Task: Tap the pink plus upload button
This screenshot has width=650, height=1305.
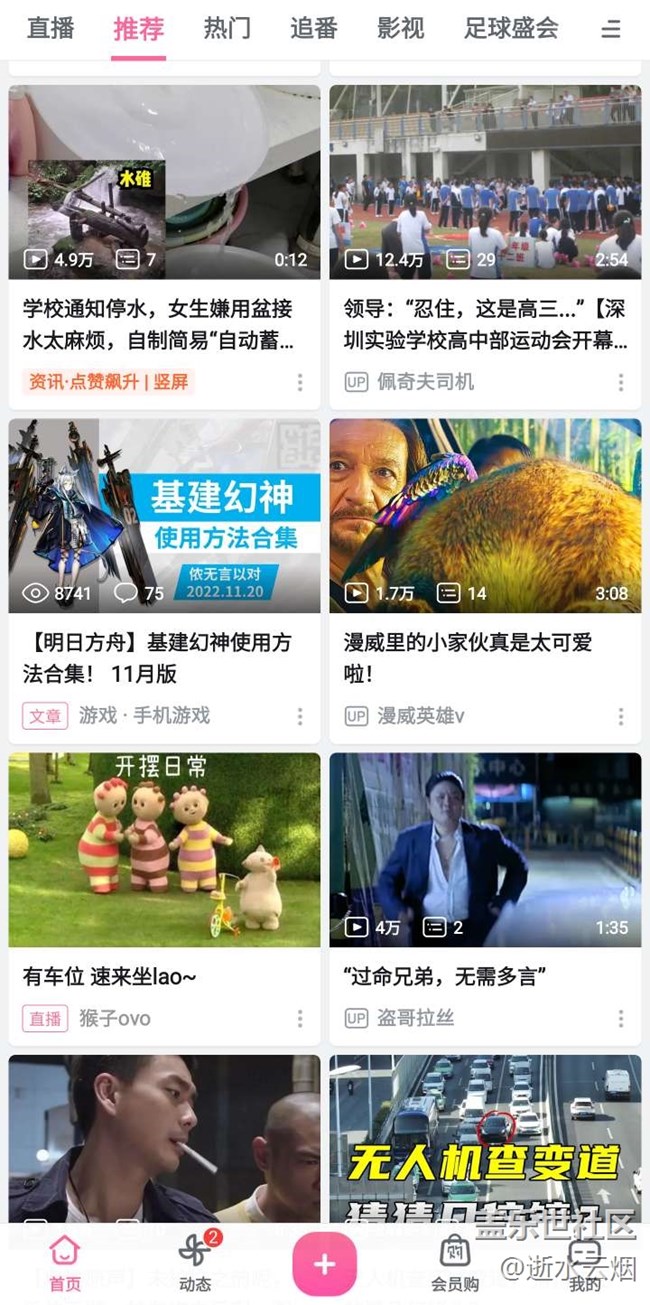Action: (x=324, y=1264)
